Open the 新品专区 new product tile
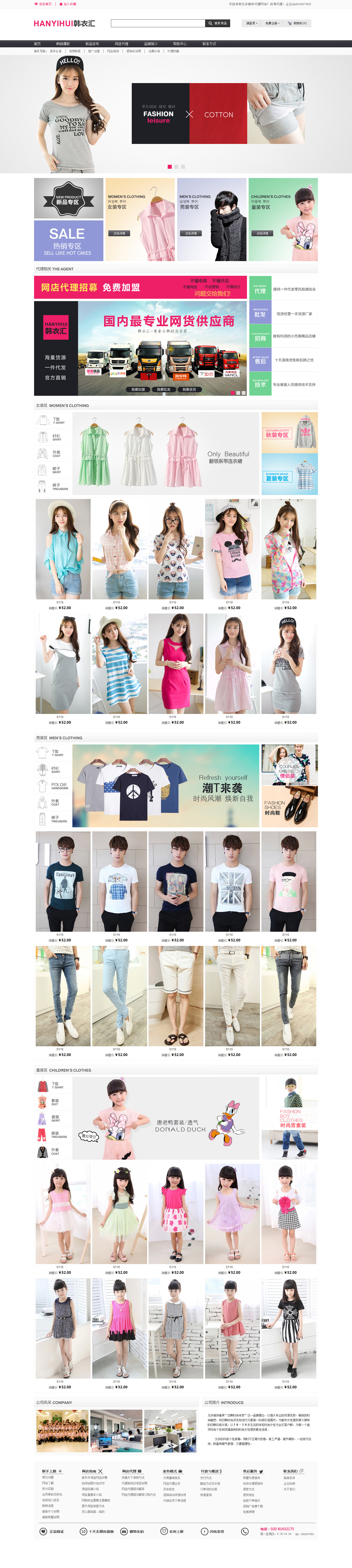 point(68,198)
